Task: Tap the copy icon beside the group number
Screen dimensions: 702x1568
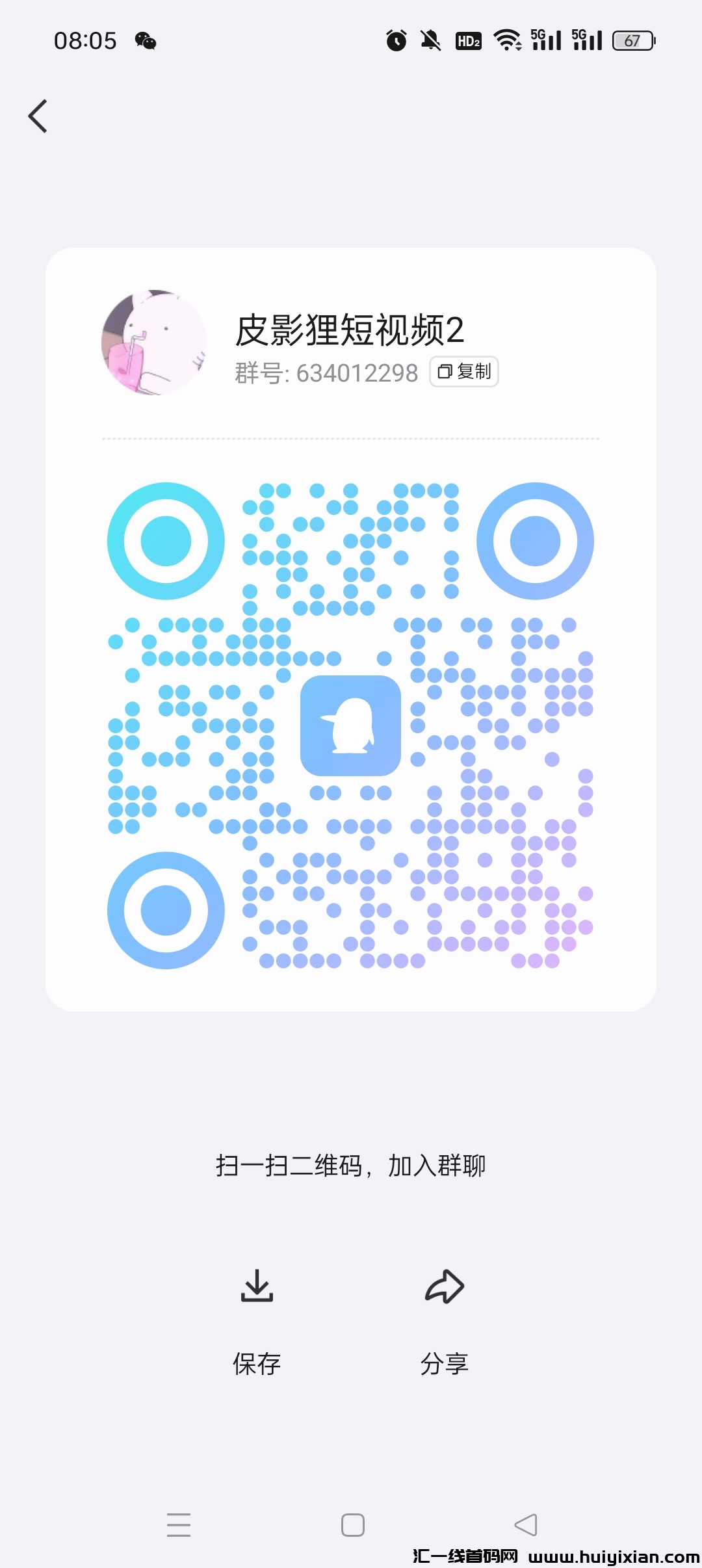Action: pyautogui.click(x=445, y=372)
